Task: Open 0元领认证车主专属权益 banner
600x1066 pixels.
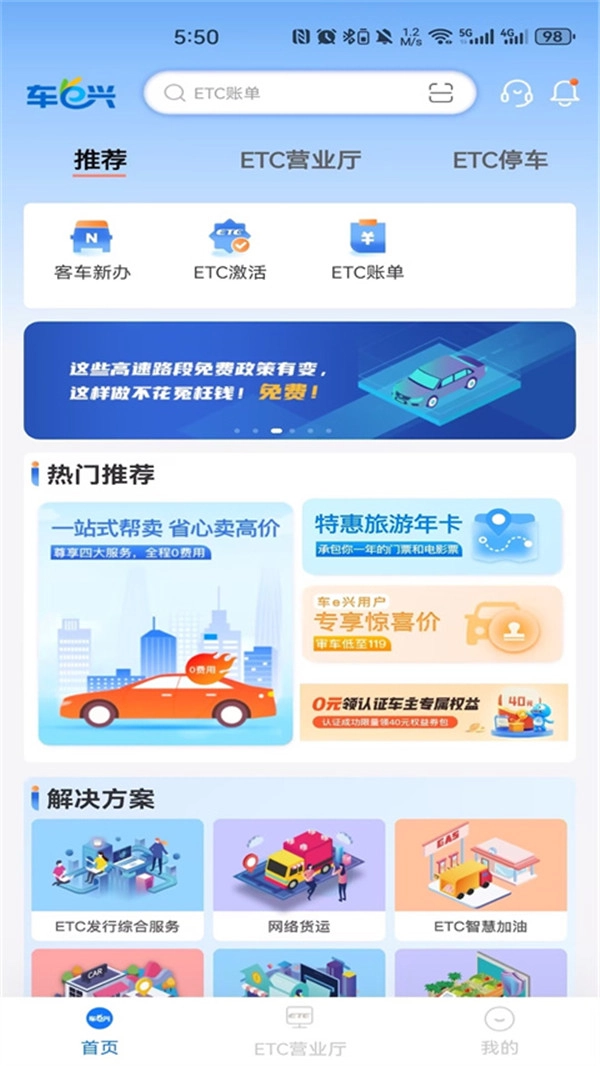Action: click(x=433, y=712)
